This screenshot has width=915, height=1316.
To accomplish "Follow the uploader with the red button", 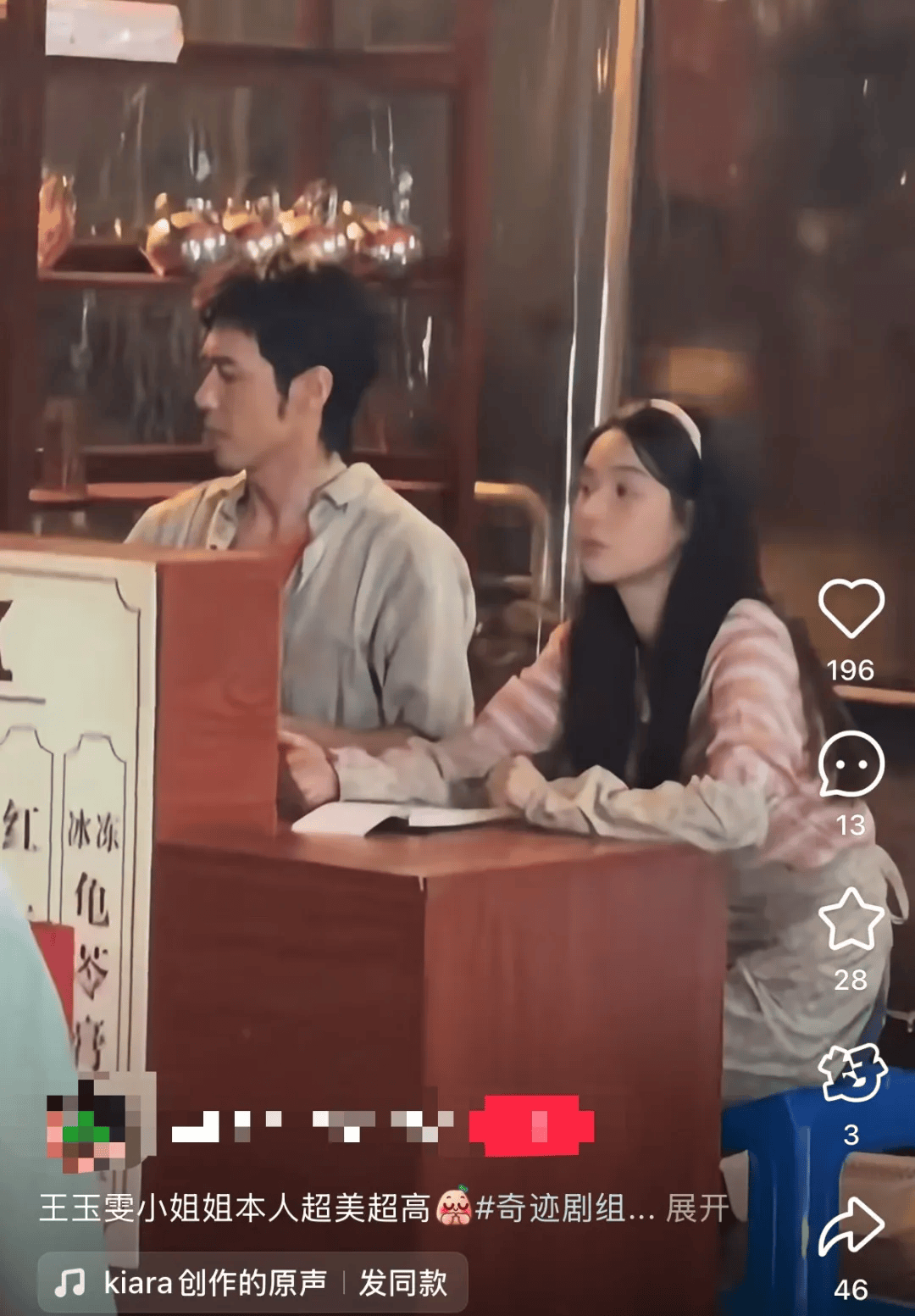I will 532,1126.
